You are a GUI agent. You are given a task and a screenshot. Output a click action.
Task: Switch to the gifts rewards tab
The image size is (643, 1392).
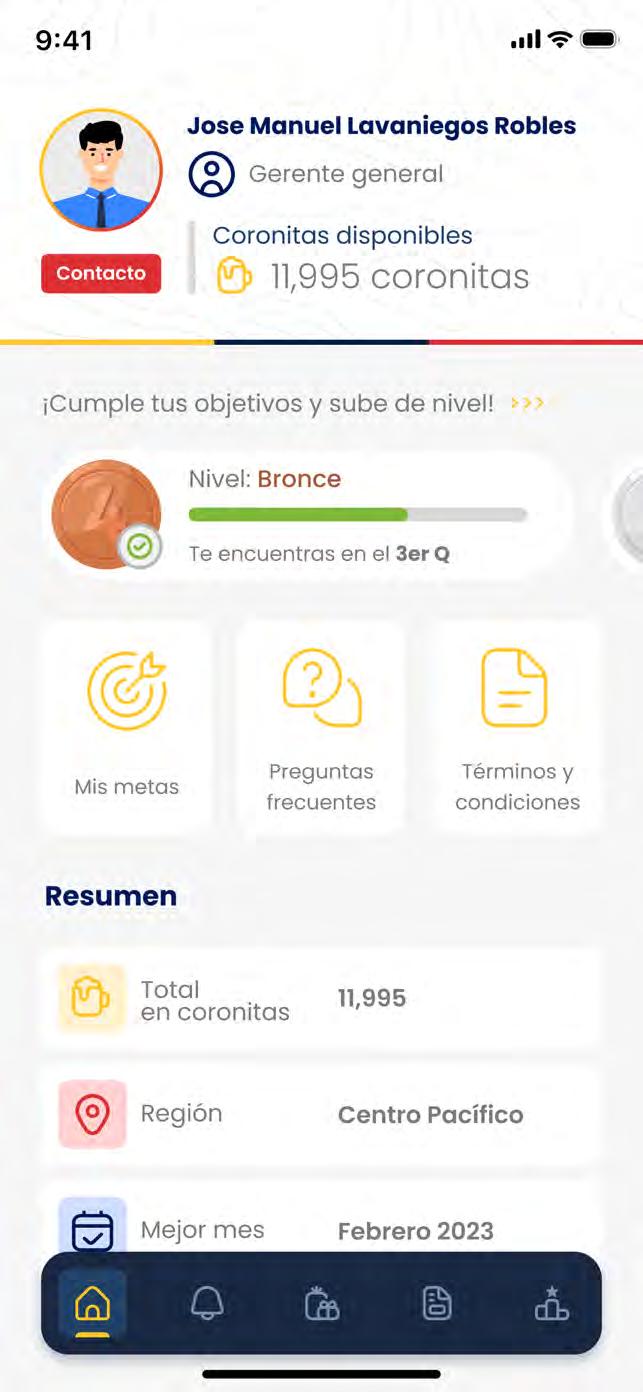[322, 1304]
